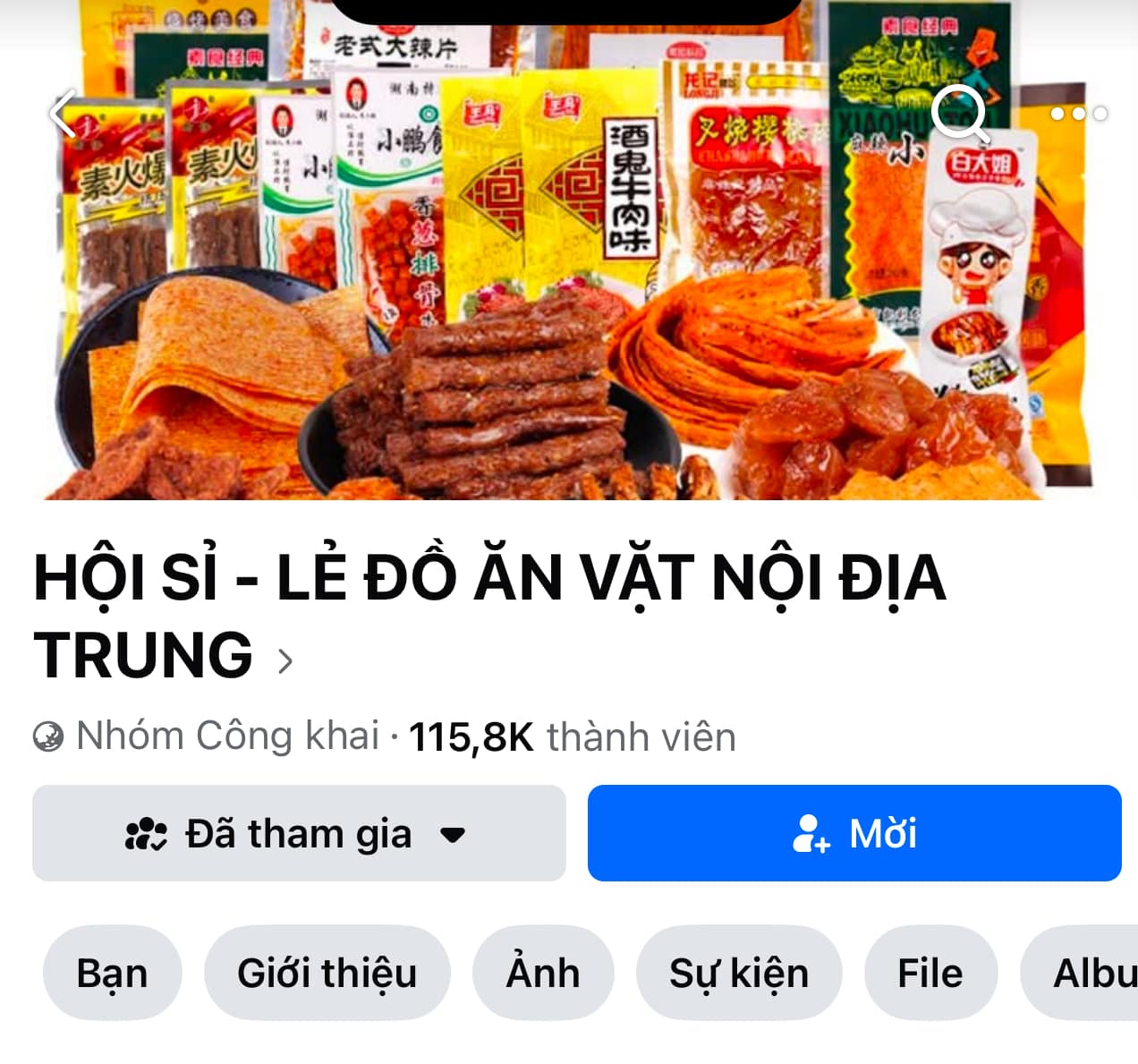Tap the Mời invite button
This screenshot has width=1138, height=1064.
[x=853, y=834]
